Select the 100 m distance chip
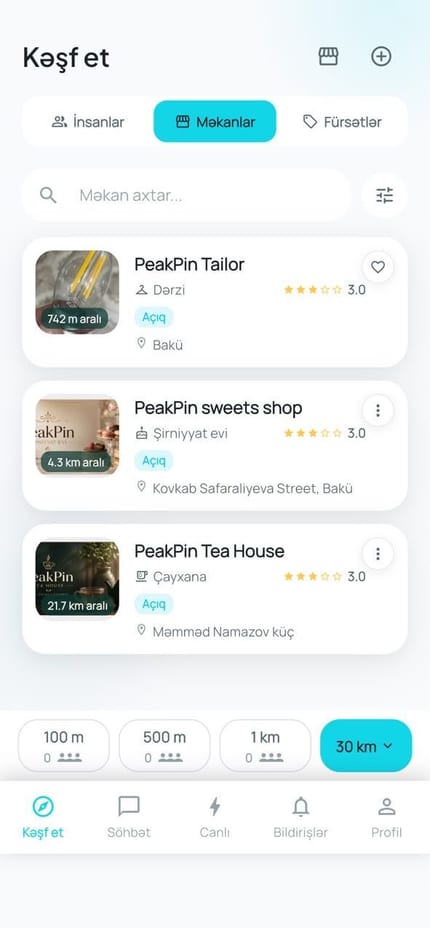 (64, 746)
